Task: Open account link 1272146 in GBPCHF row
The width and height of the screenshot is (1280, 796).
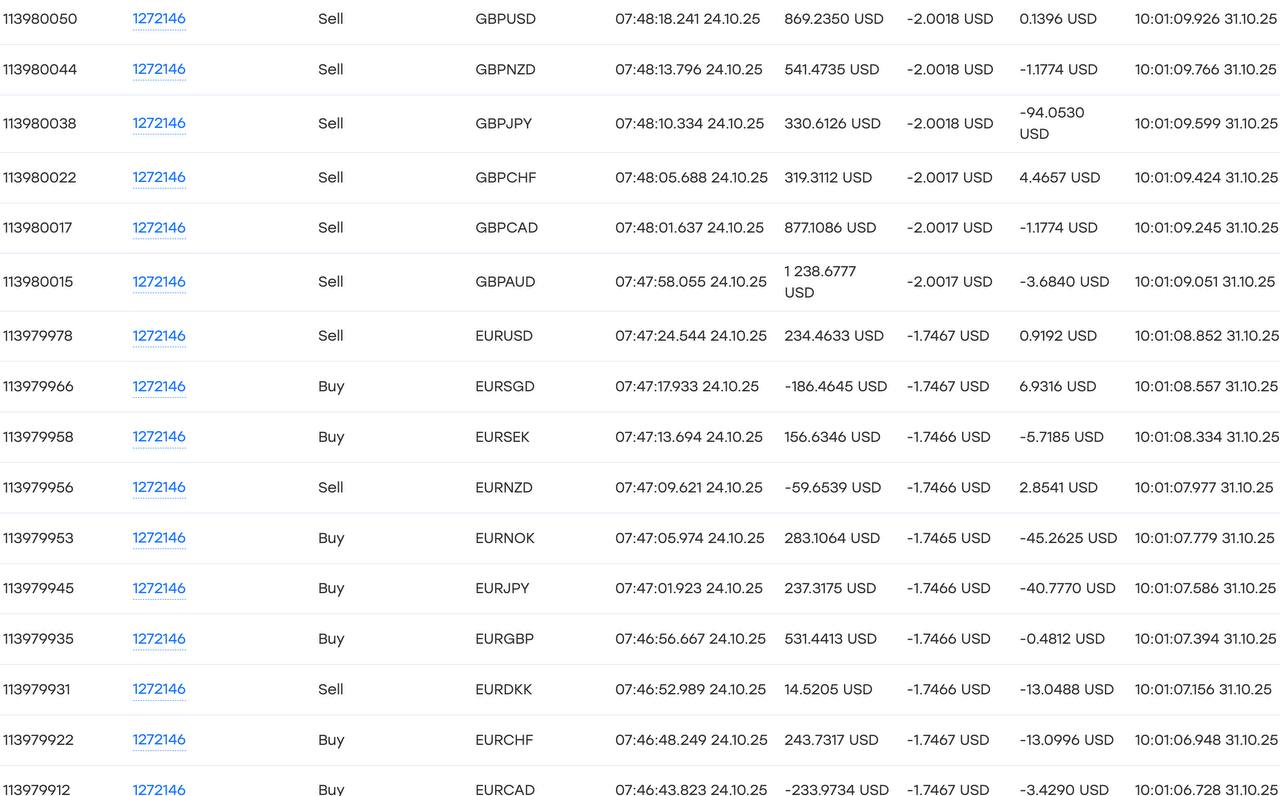Action: [x=159, y=177]
